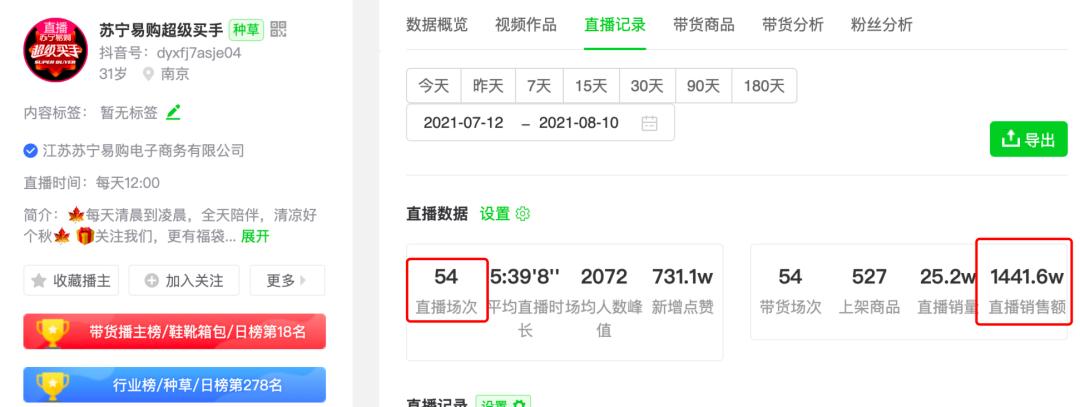
Task: Open the 视频作品 tab
Action: 526,25
